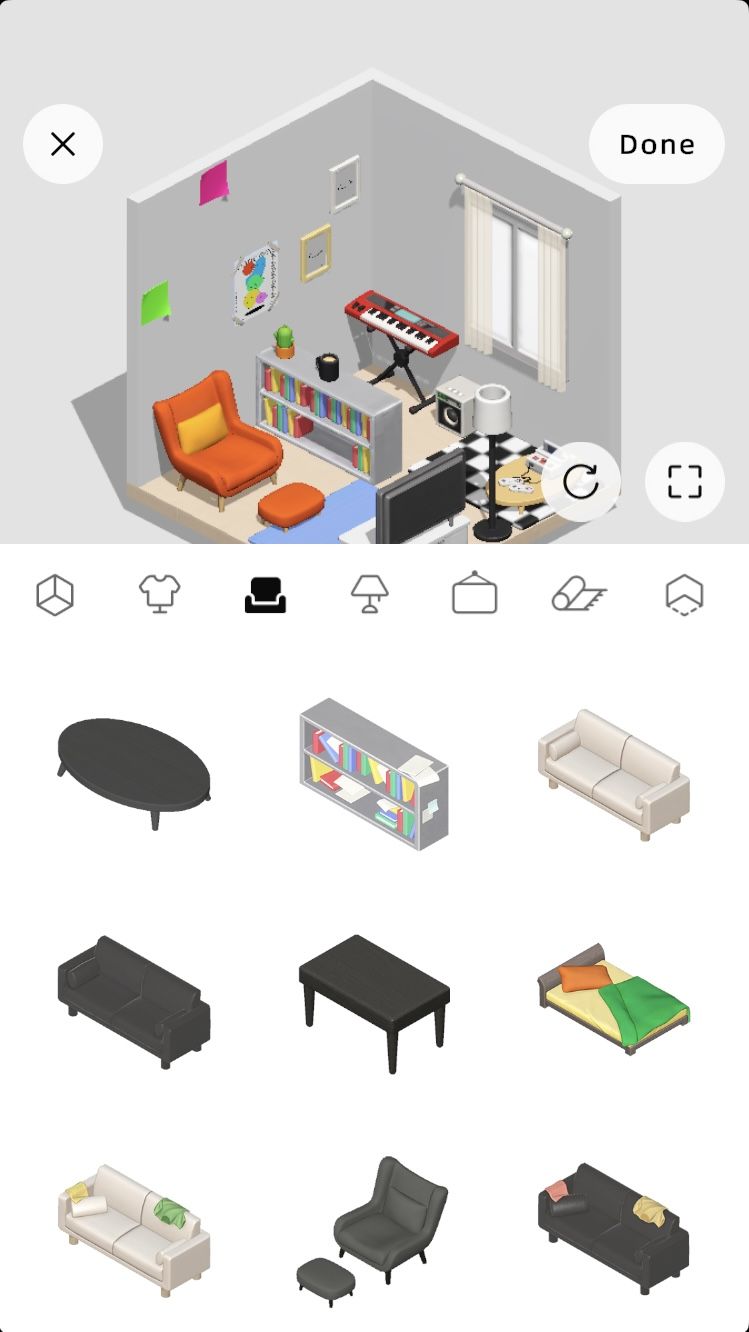Image resolution: width=749 pixels, height=1332 pixels.
Task: Open the wall hanging frame tab
Action: (474, 595)
